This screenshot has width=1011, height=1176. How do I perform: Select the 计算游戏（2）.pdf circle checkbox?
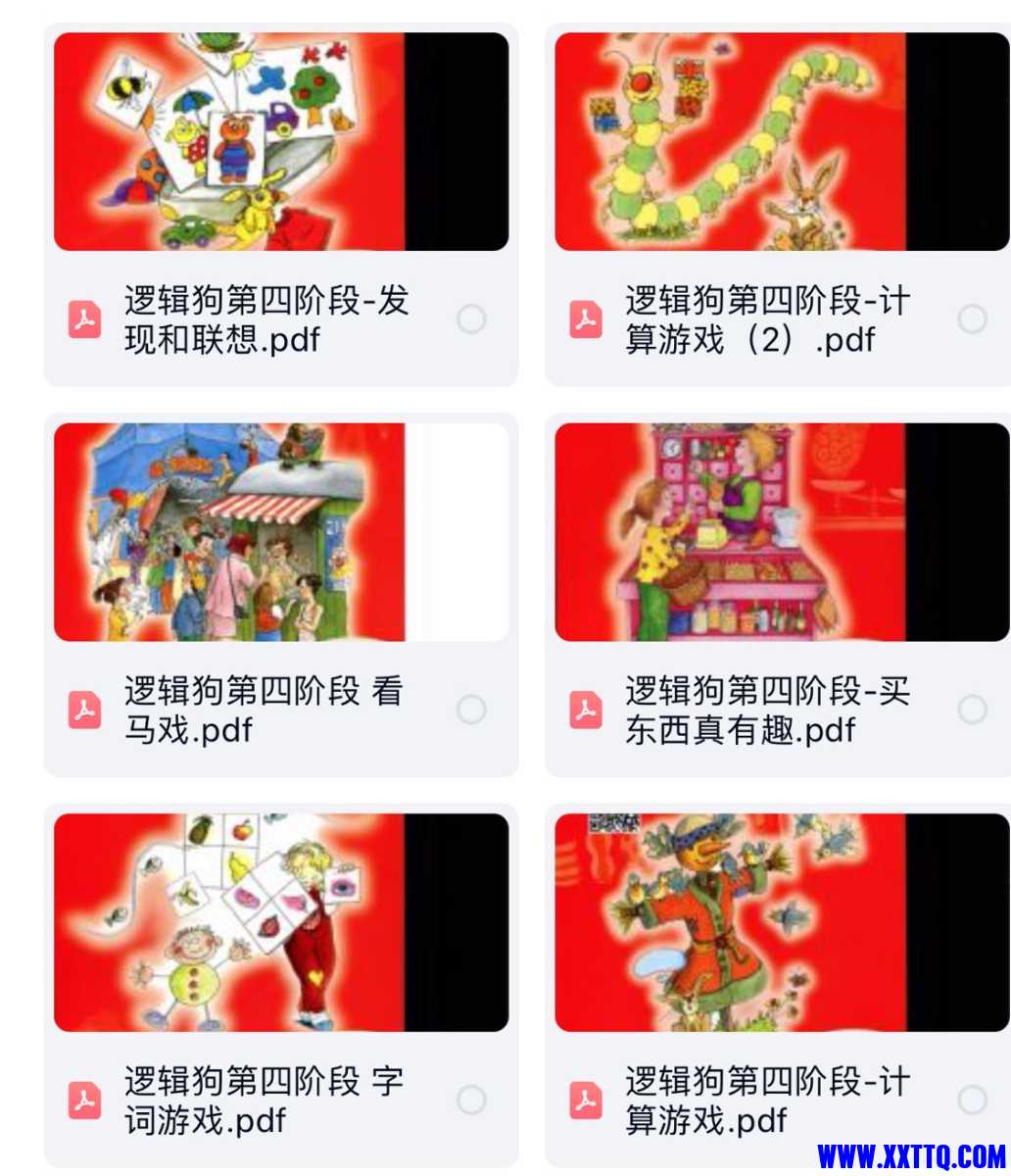pos(972,319)
